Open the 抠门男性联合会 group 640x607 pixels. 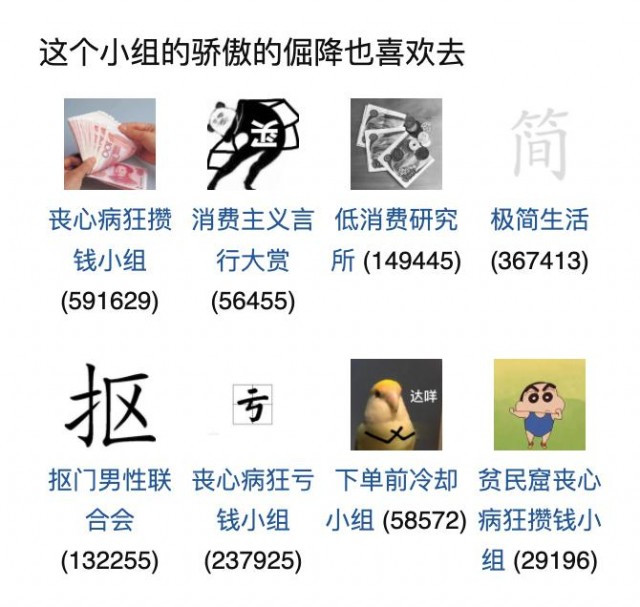(110, 481)
